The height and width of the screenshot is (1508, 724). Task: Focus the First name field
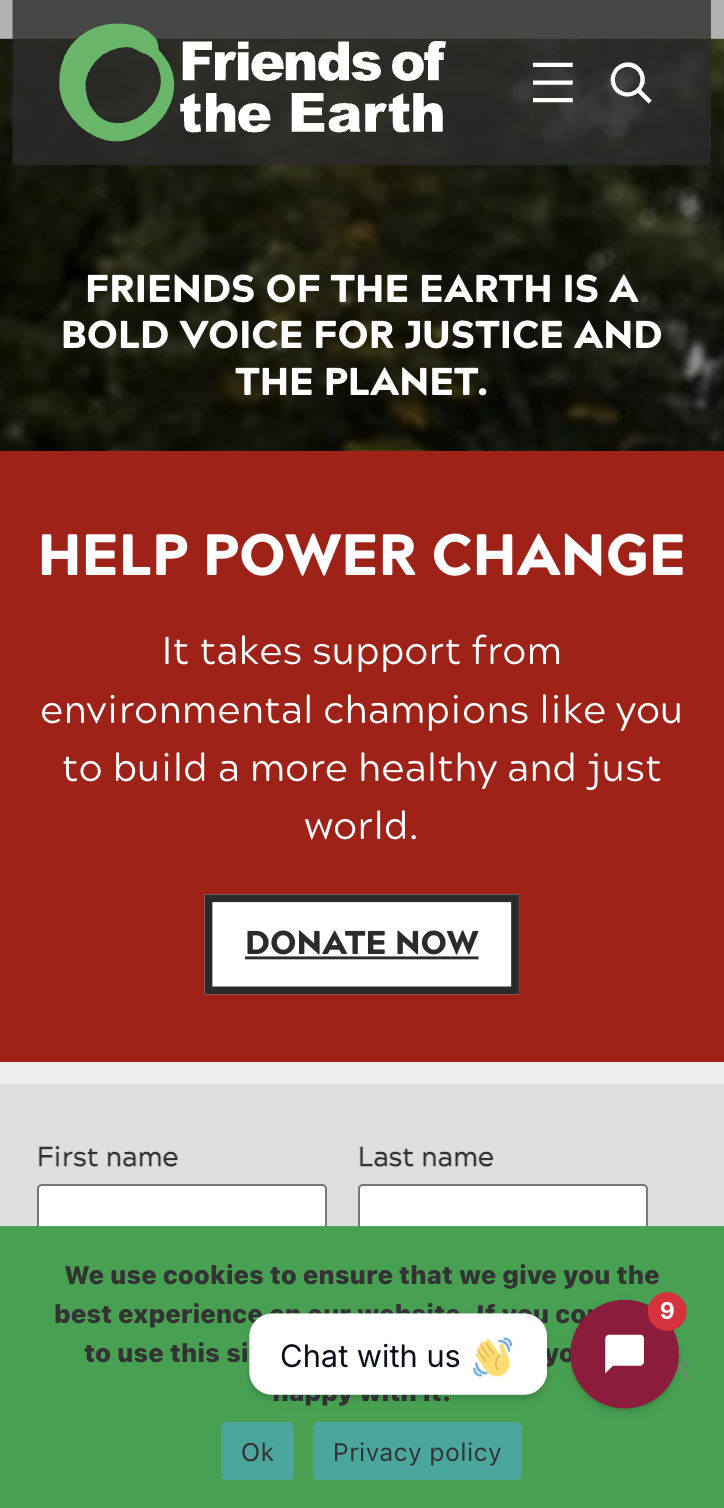pos(182,1206)
